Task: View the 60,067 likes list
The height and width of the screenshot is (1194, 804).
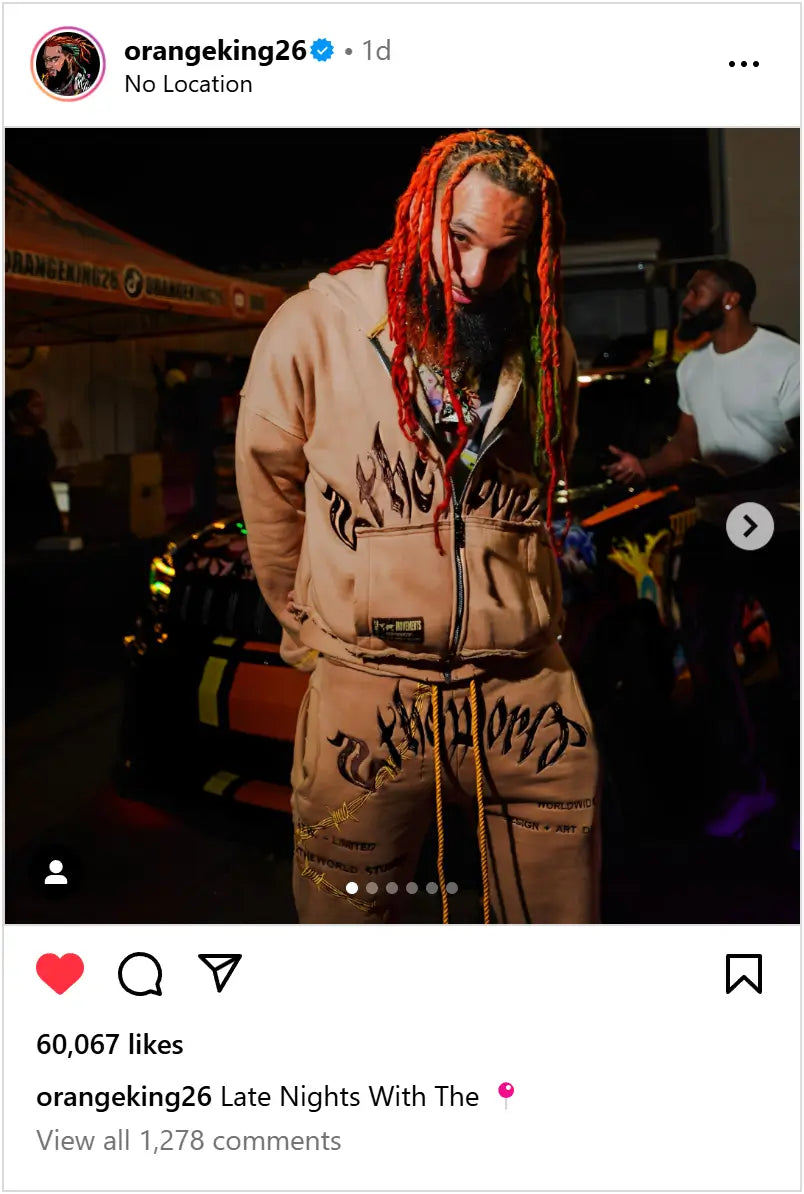Action: [x=110, y=1045]
